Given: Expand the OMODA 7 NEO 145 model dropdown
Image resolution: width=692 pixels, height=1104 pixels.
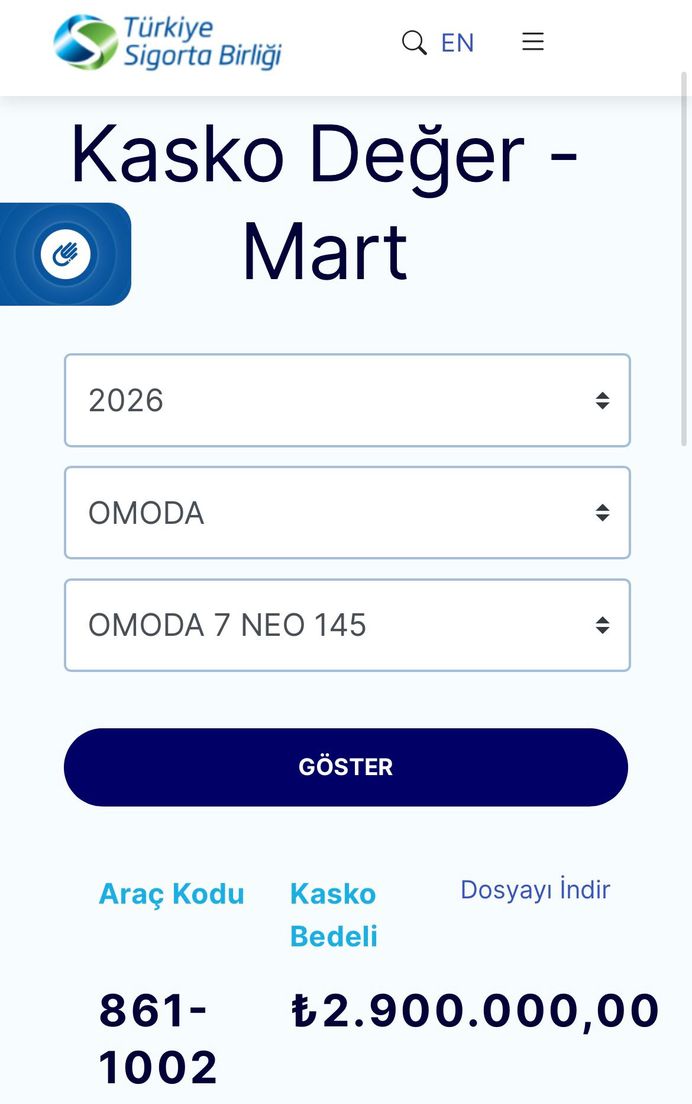Looking at the screenshot, I should coord(347,625).
